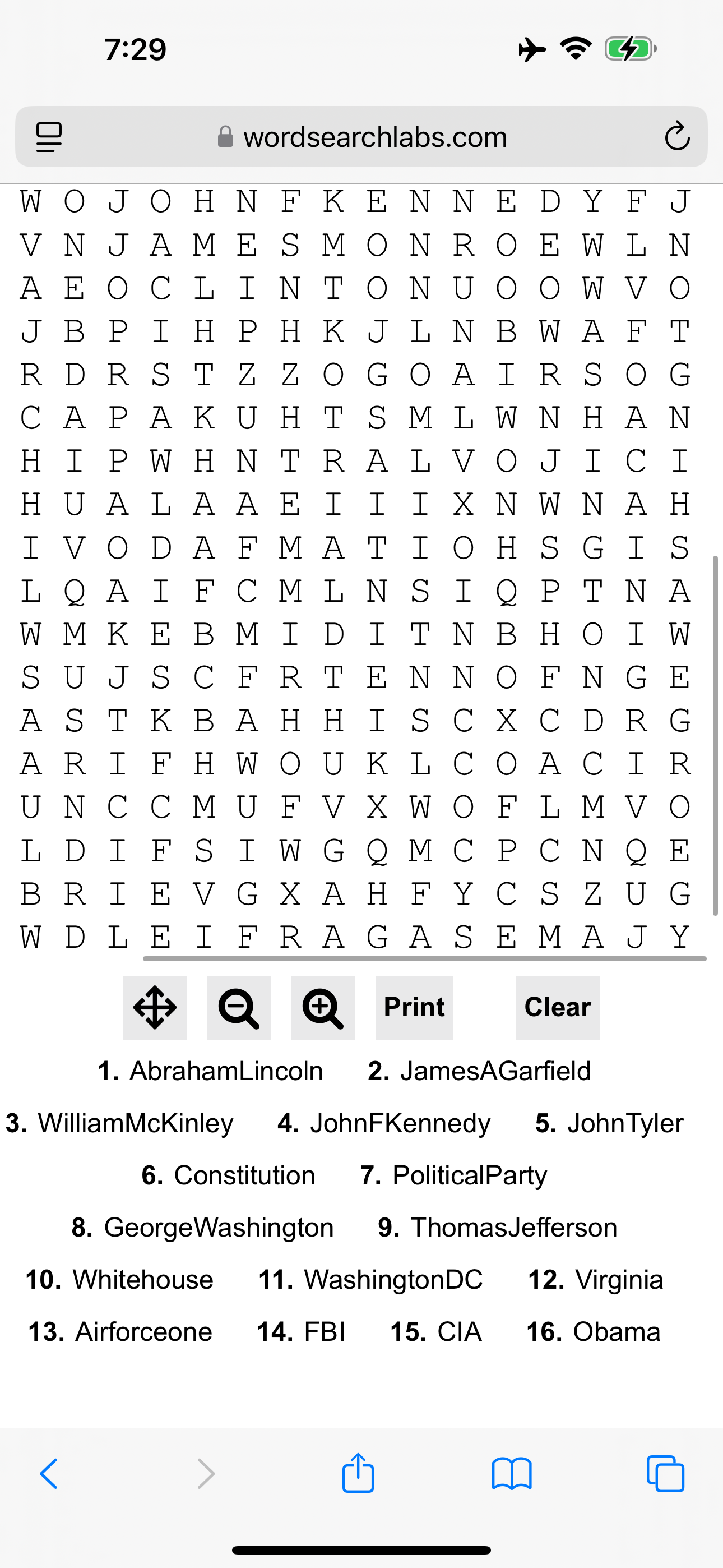Tap the wordsearchlabs.com address field

click(362, 136)
